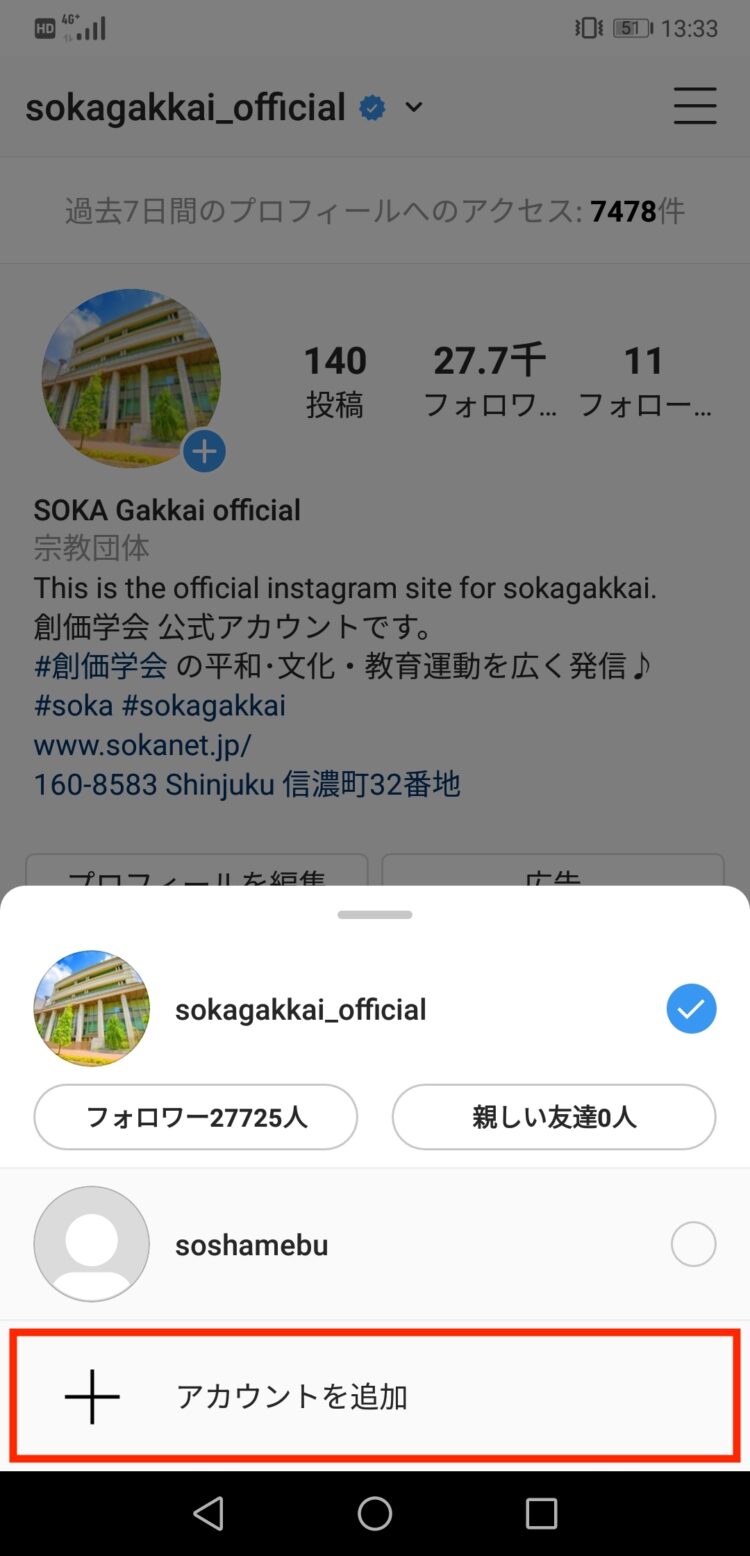Go to the home screen
750x1556 pixels.
[x=375, y=1514]
